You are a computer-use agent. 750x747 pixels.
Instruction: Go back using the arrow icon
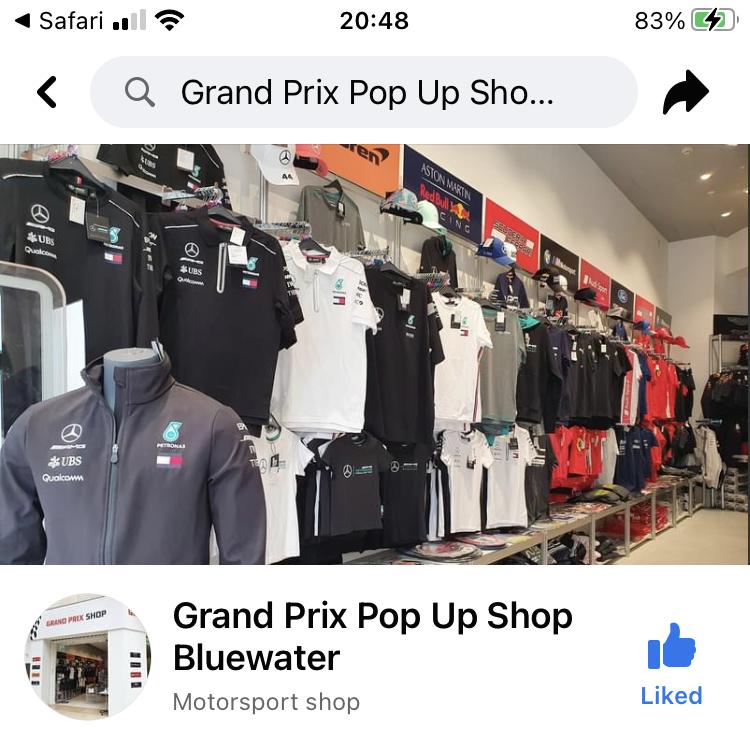tap(47, 93)
